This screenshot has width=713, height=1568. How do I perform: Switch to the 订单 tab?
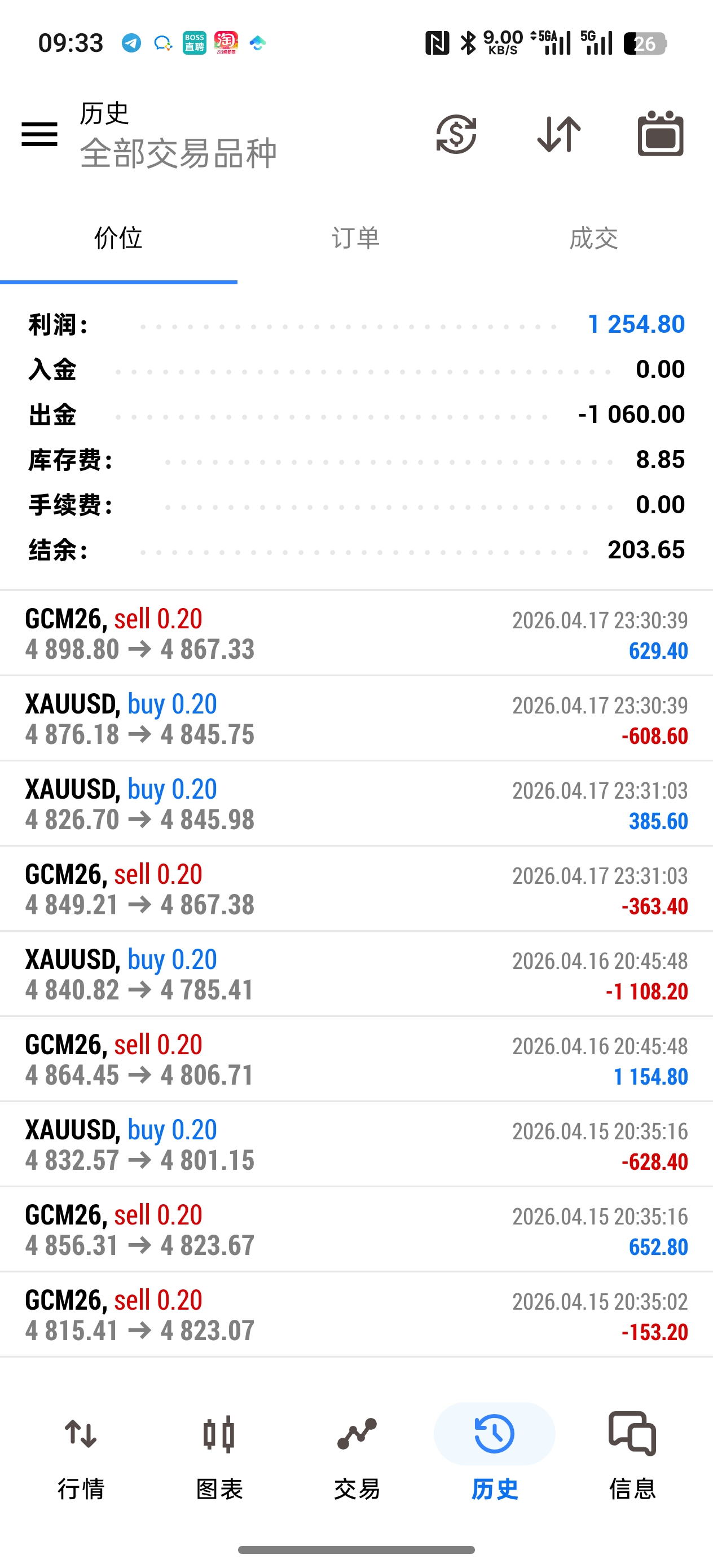355,238
